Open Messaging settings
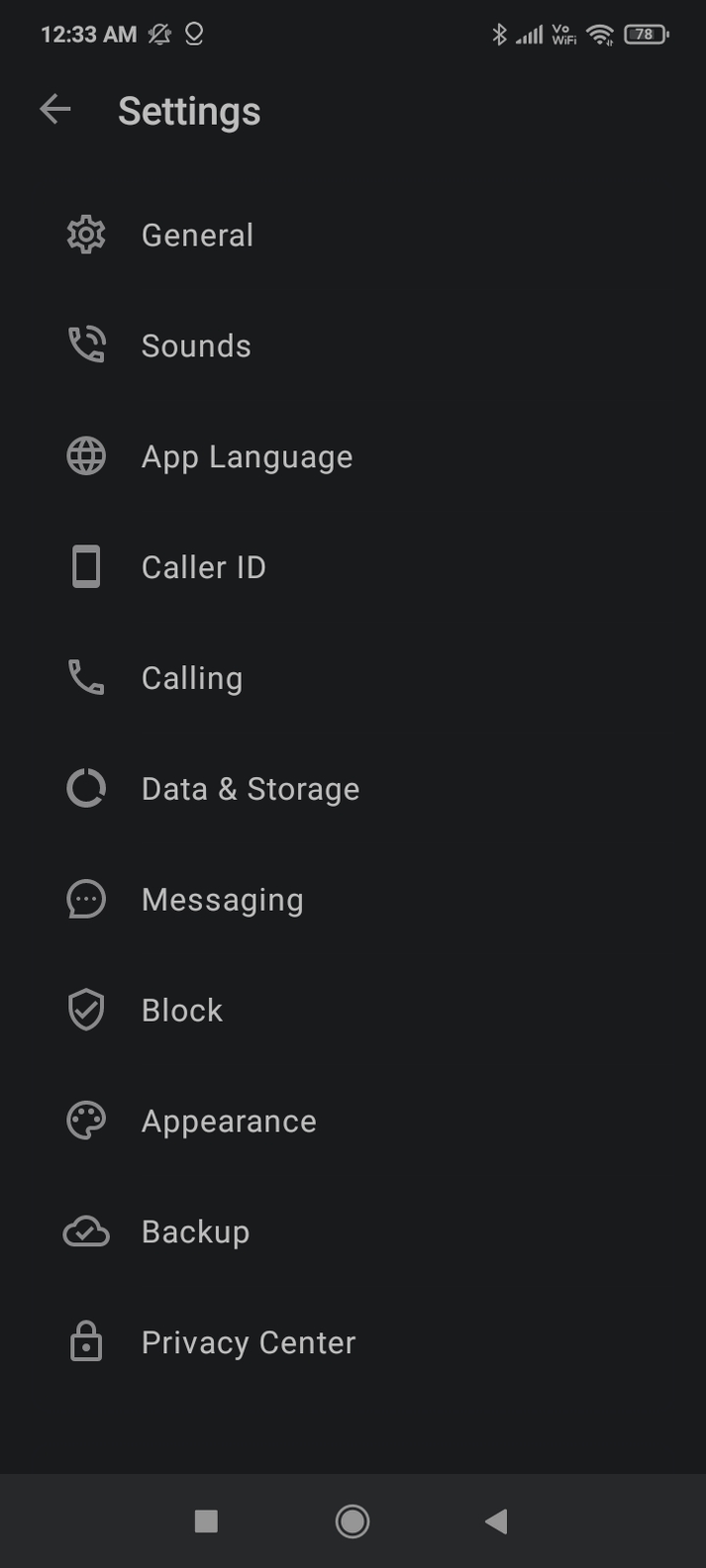This screenshot has width=706, height=1568. coord(353,900)
